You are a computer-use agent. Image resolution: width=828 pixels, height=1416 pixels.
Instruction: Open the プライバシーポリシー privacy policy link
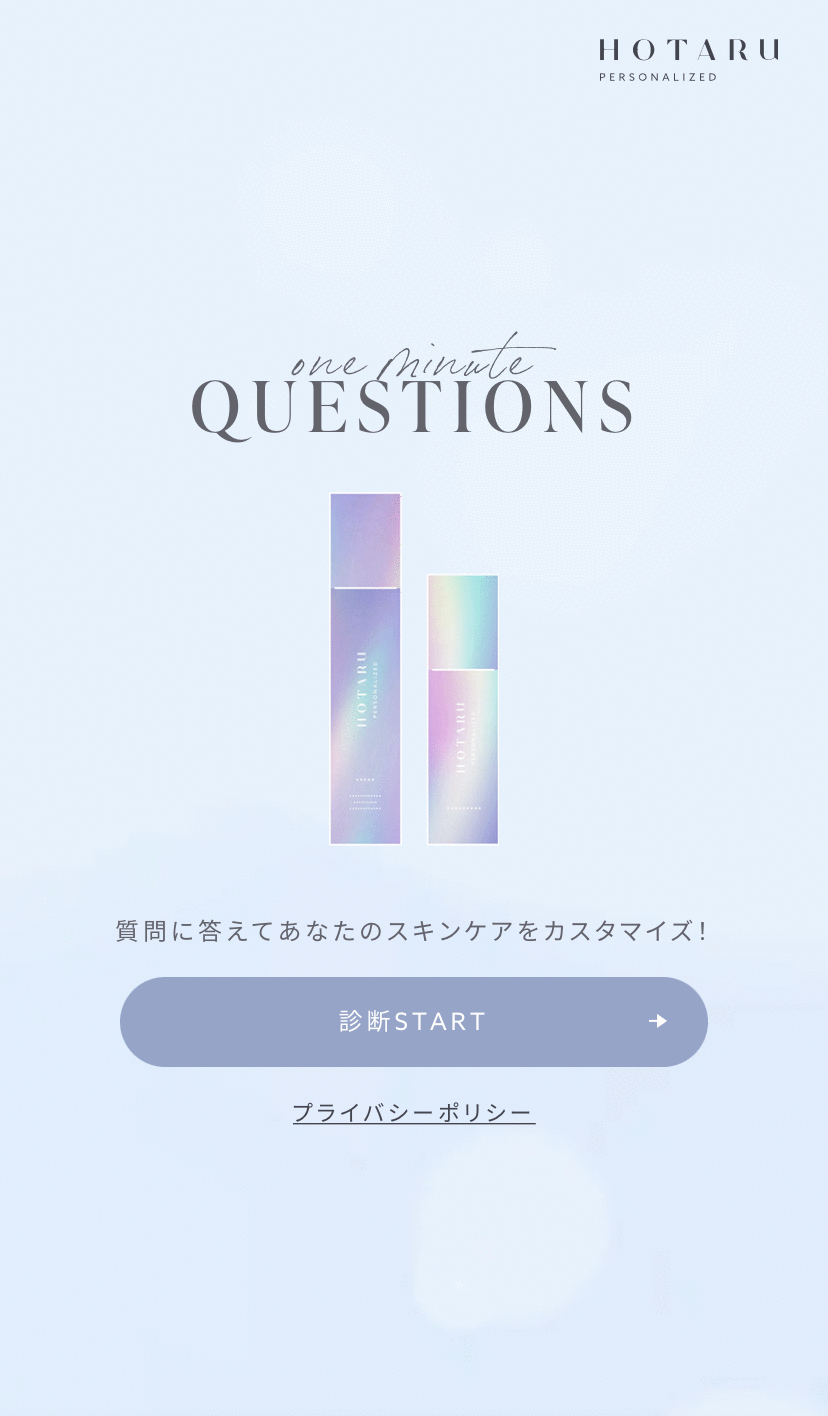413,1112
